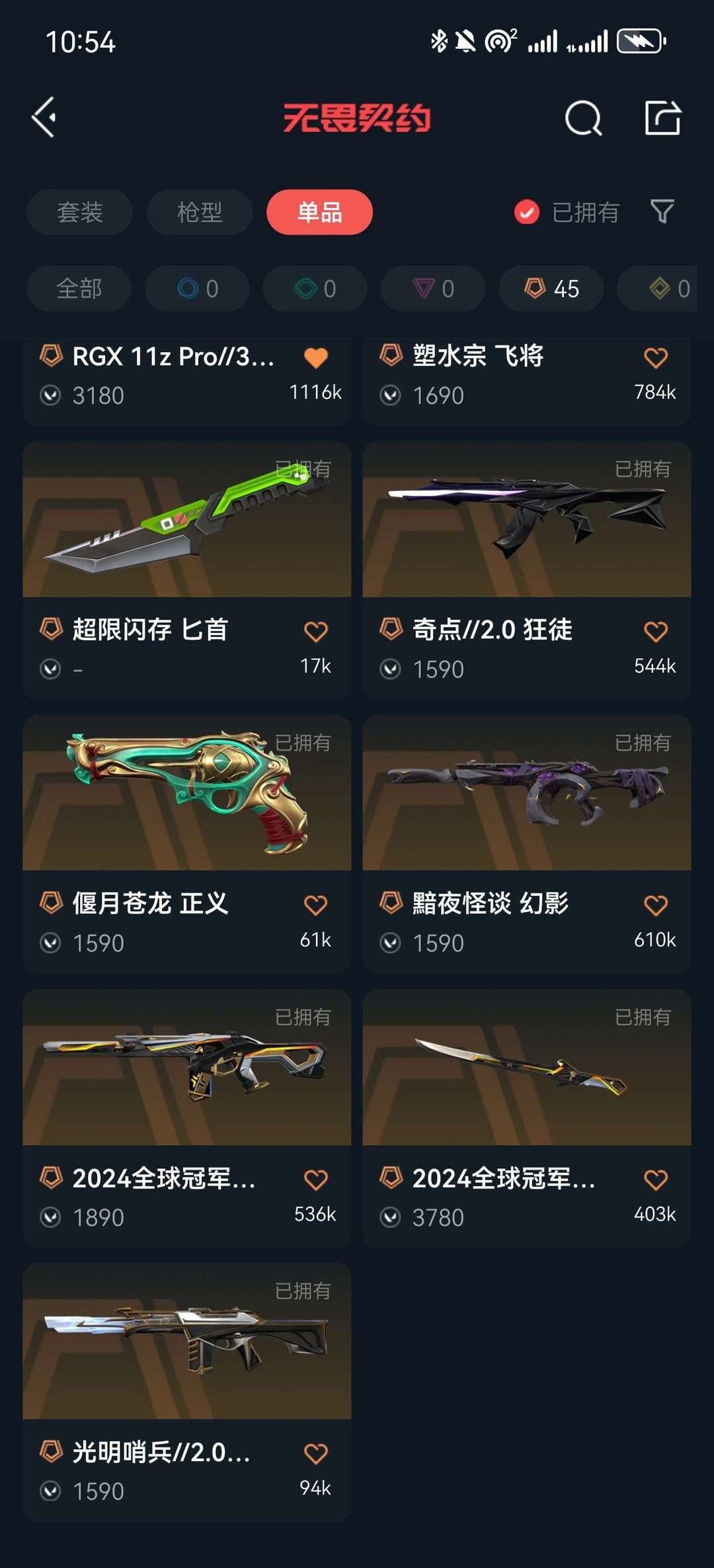Open the 奇点//2.0 狂徒 skin card
The image size is (714, 1568).
click(x=527, y=570)
